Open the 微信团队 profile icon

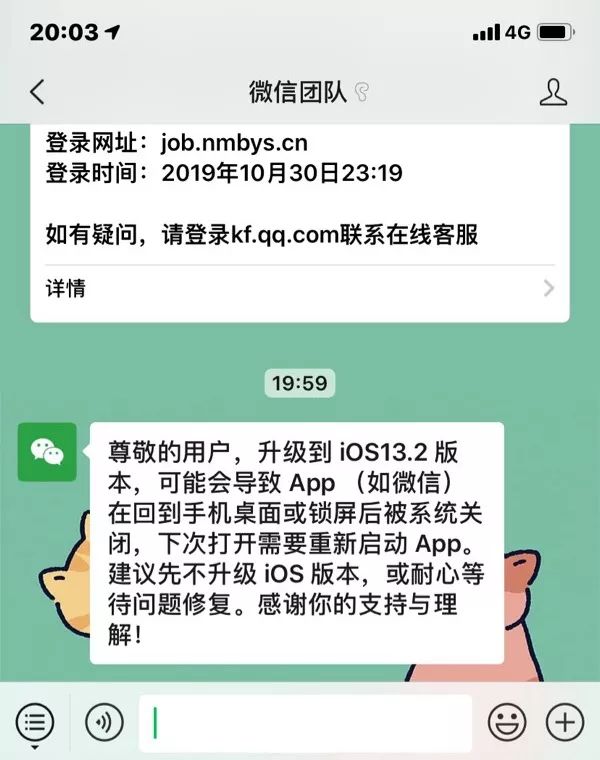point(553,92)
